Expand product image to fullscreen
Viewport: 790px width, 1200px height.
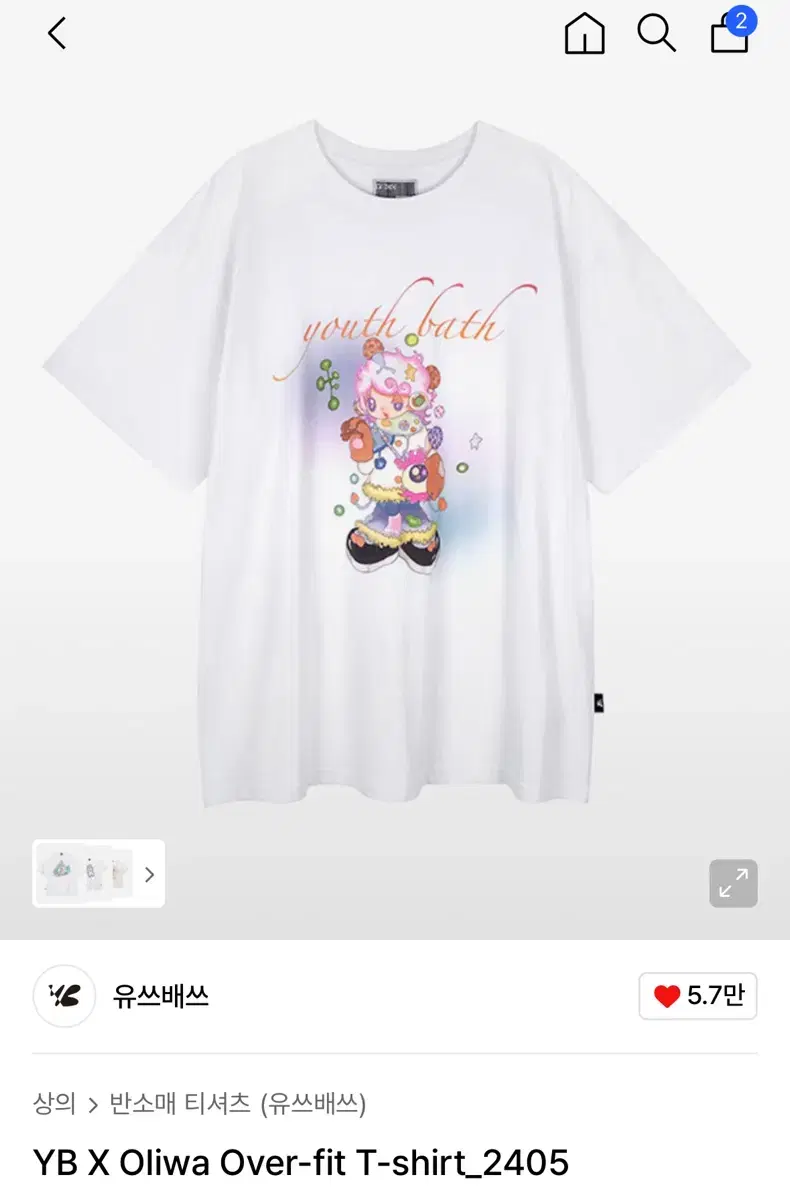(733, 883)
